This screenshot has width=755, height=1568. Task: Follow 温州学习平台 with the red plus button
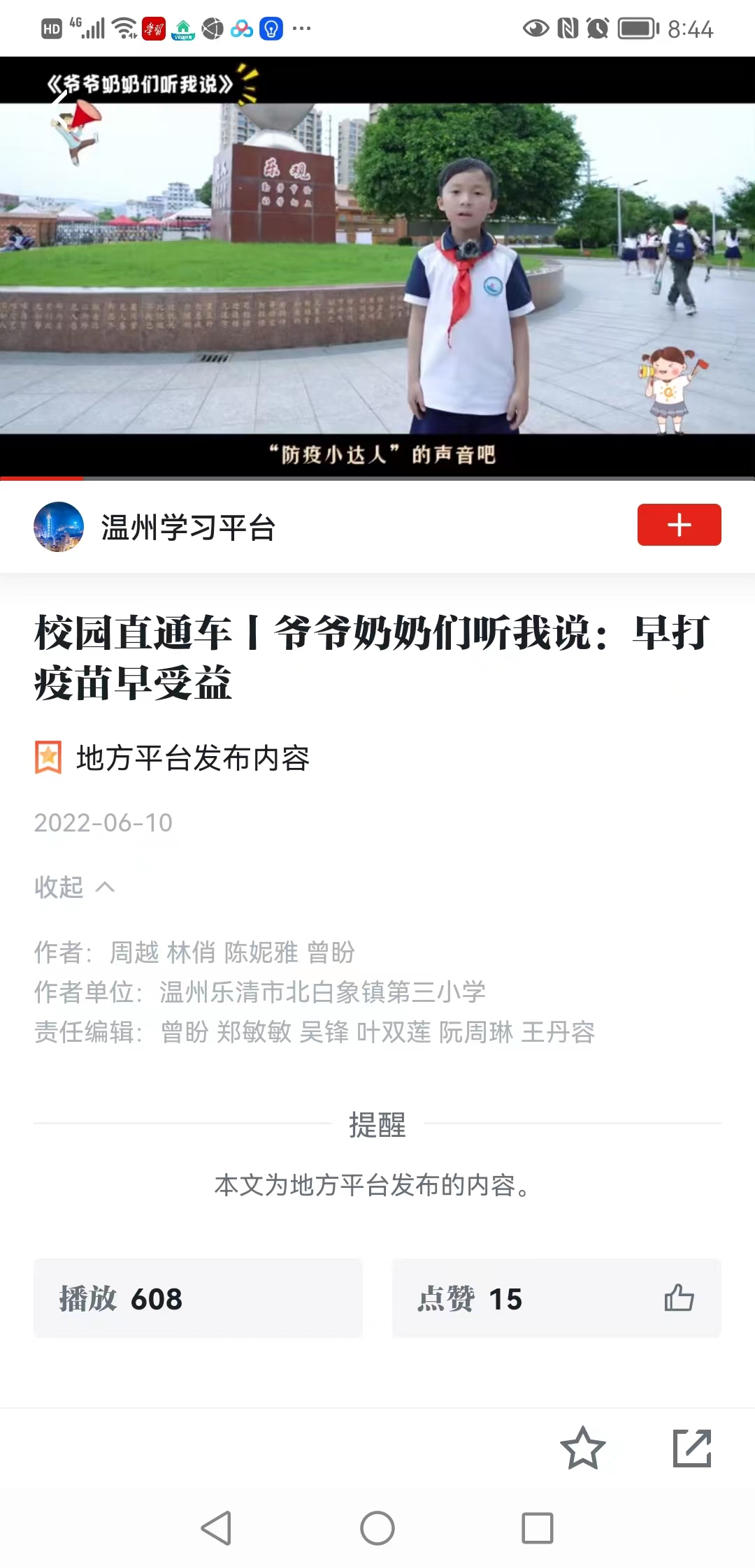679,525
